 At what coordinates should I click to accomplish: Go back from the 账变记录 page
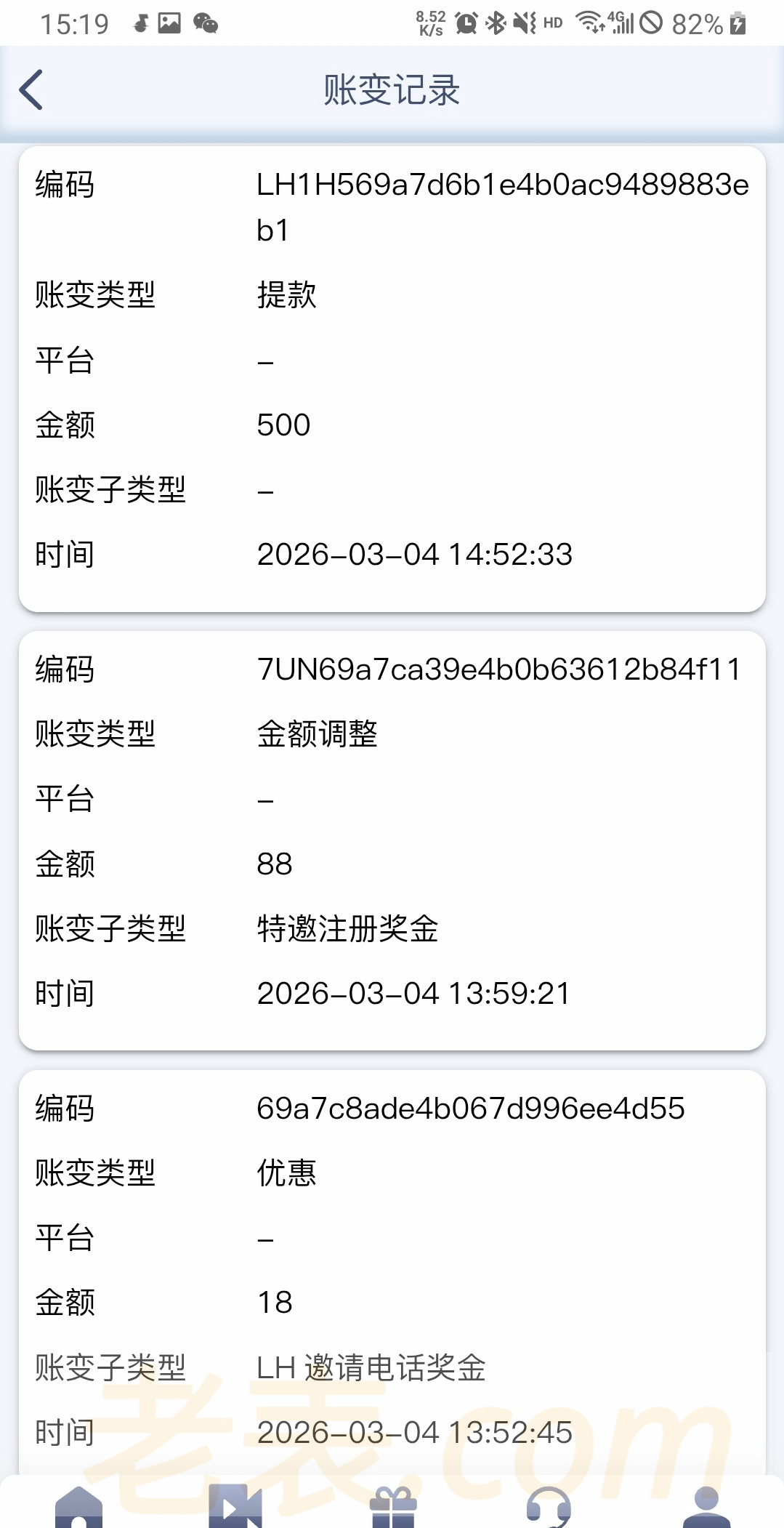click(x=31, y=90)
